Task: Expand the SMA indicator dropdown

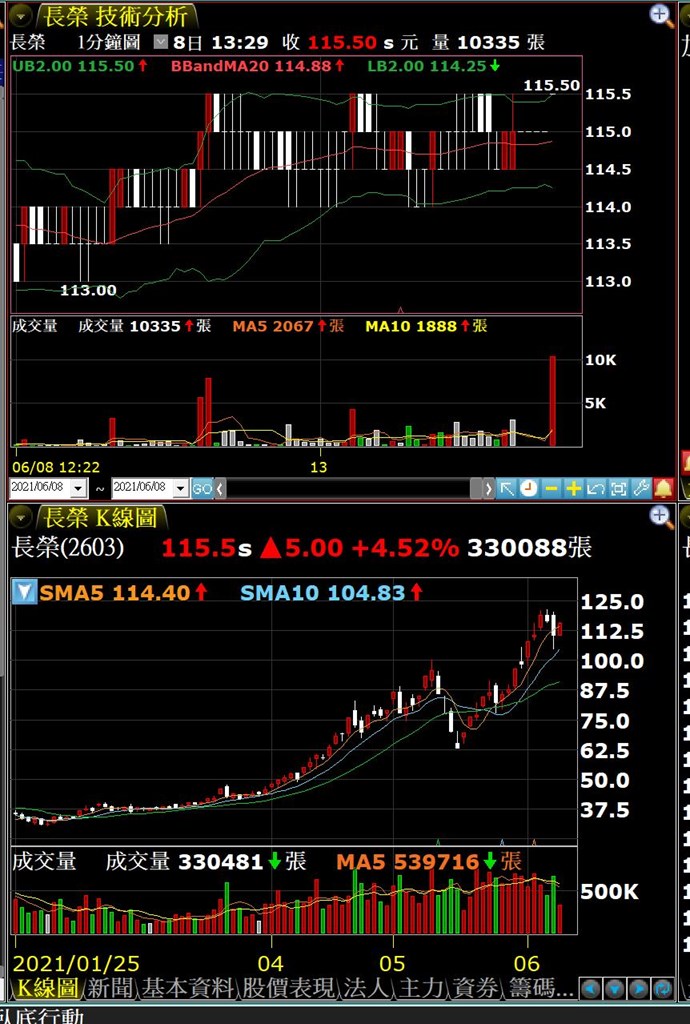Action: [x=24, y=592]
